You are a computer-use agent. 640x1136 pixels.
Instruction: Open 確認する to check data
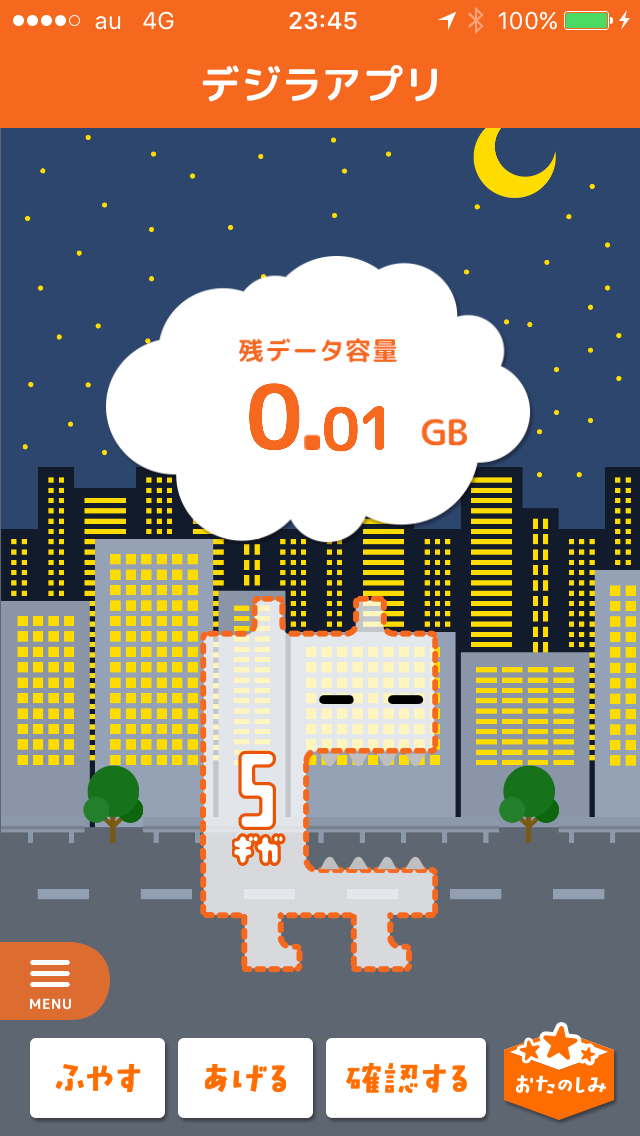point(406,1077)
